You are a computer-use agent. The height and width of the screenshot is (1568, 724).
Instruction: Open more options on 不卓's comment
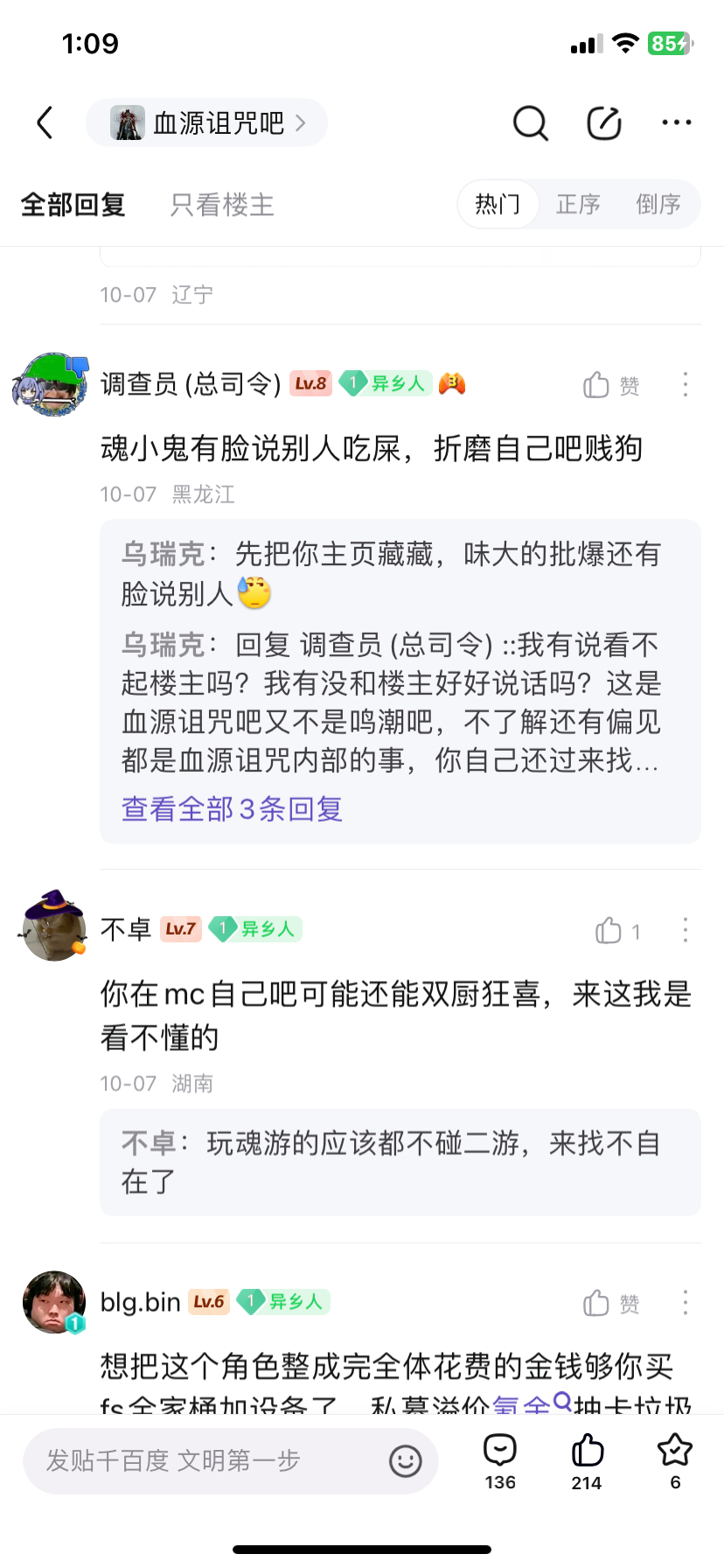click(685, 930)
